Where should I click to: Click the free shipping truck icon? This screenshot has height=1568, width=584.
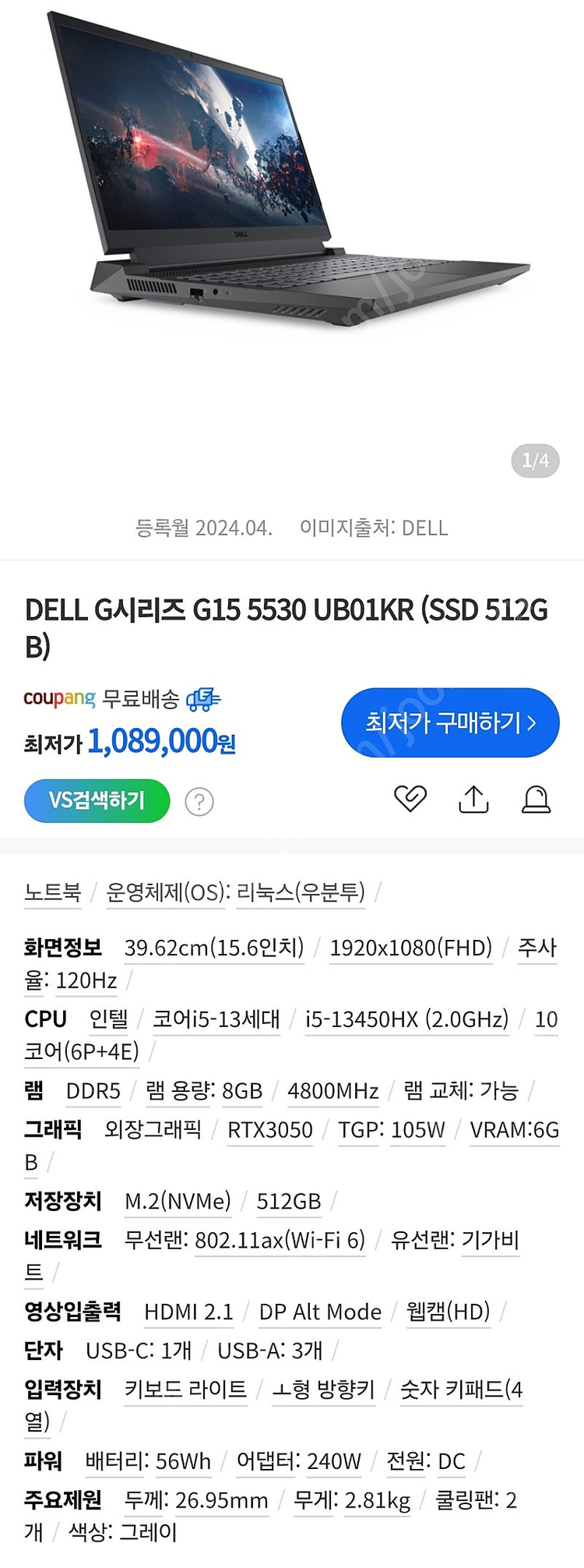point(202,699)
